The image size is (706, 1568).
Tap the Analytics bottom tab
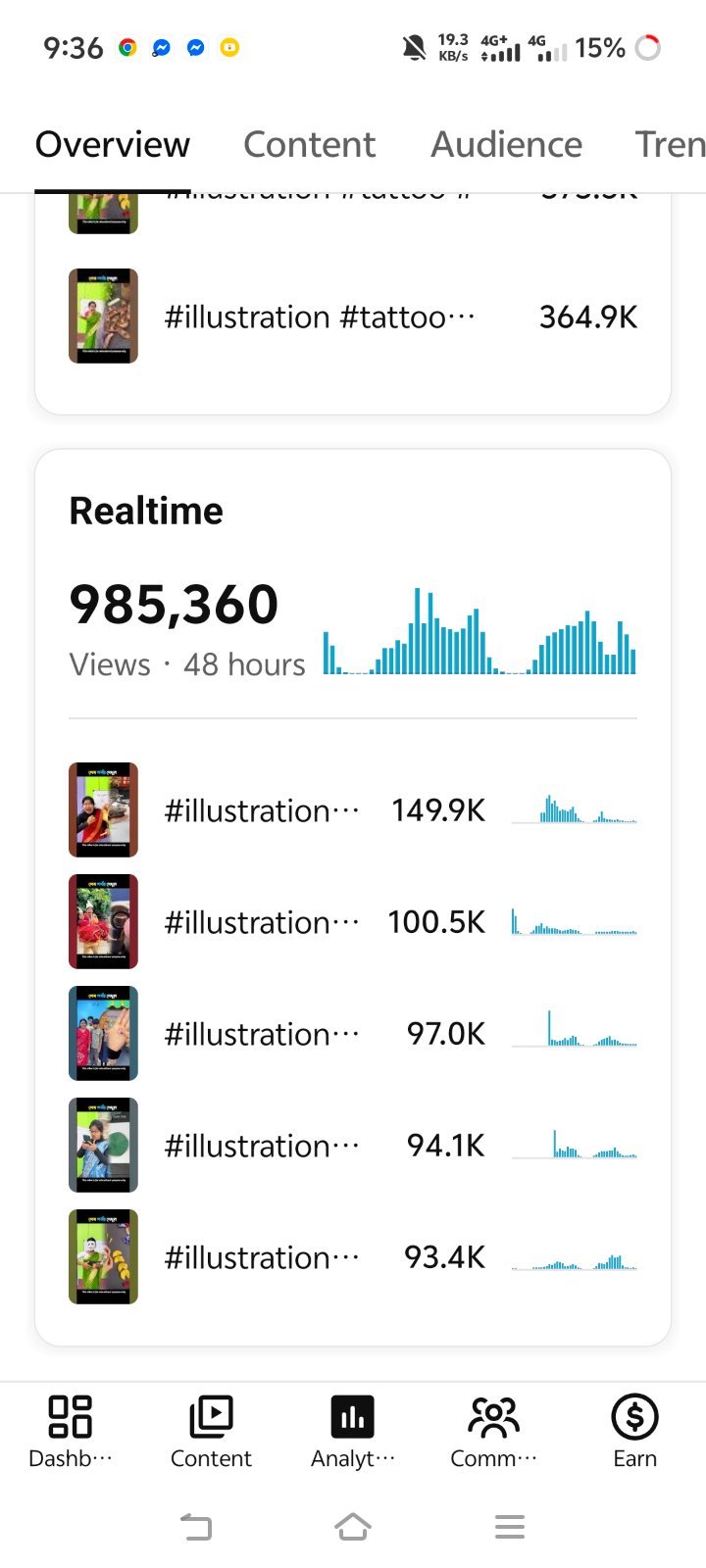353,1432
